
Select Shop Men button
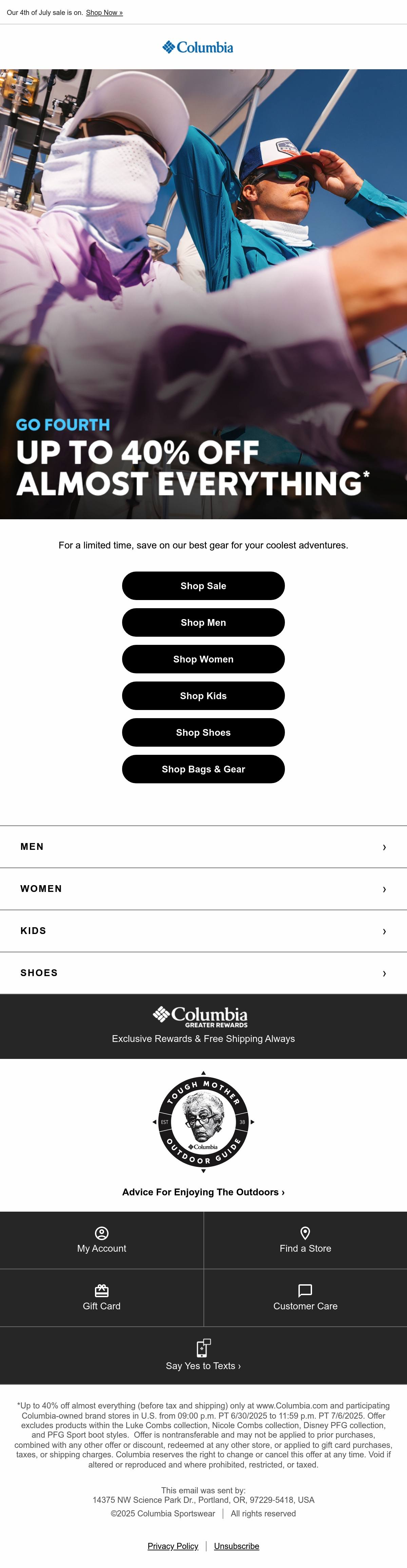coord(203,622)
